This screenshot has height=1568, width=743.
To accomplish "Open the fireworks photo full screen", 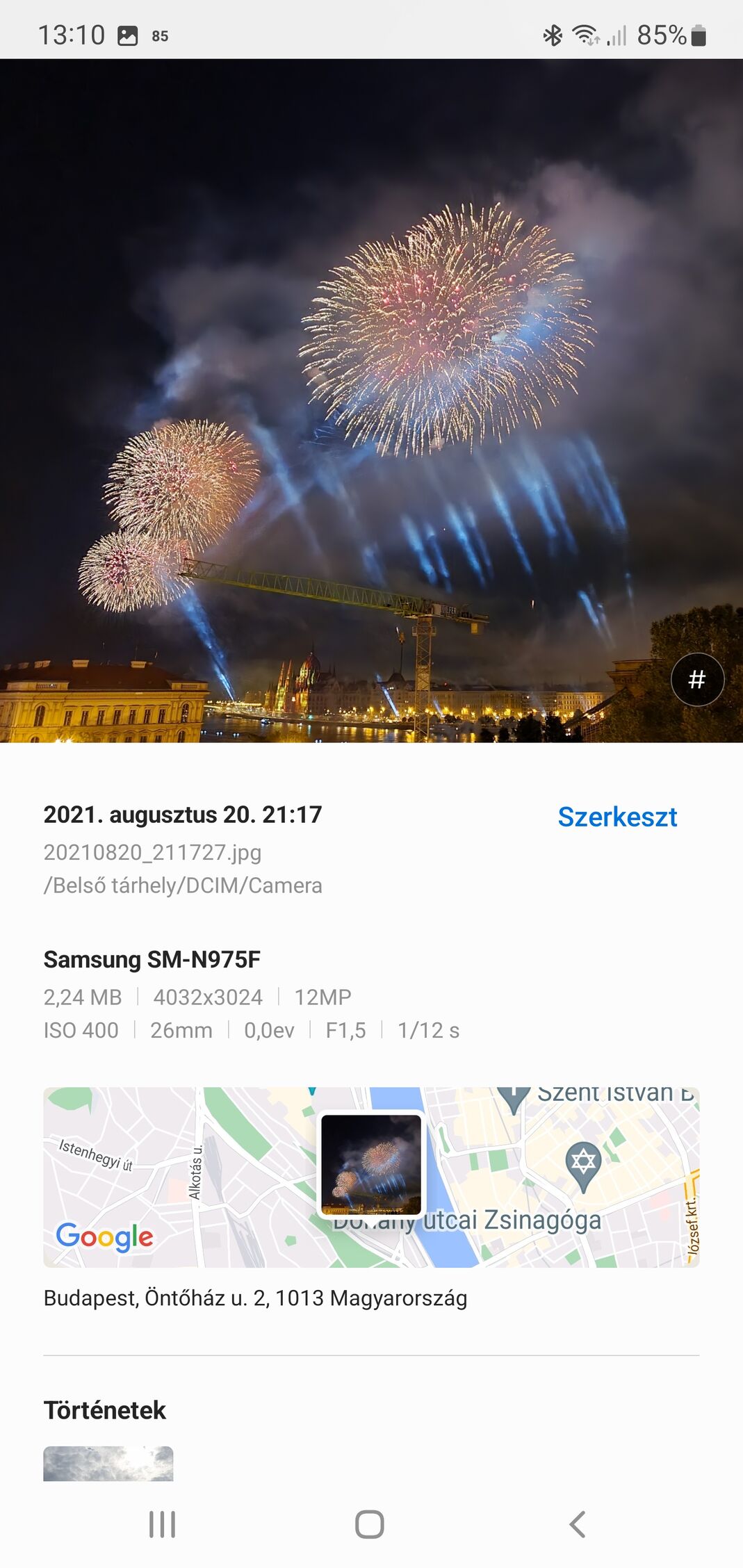I will (371, 400).
